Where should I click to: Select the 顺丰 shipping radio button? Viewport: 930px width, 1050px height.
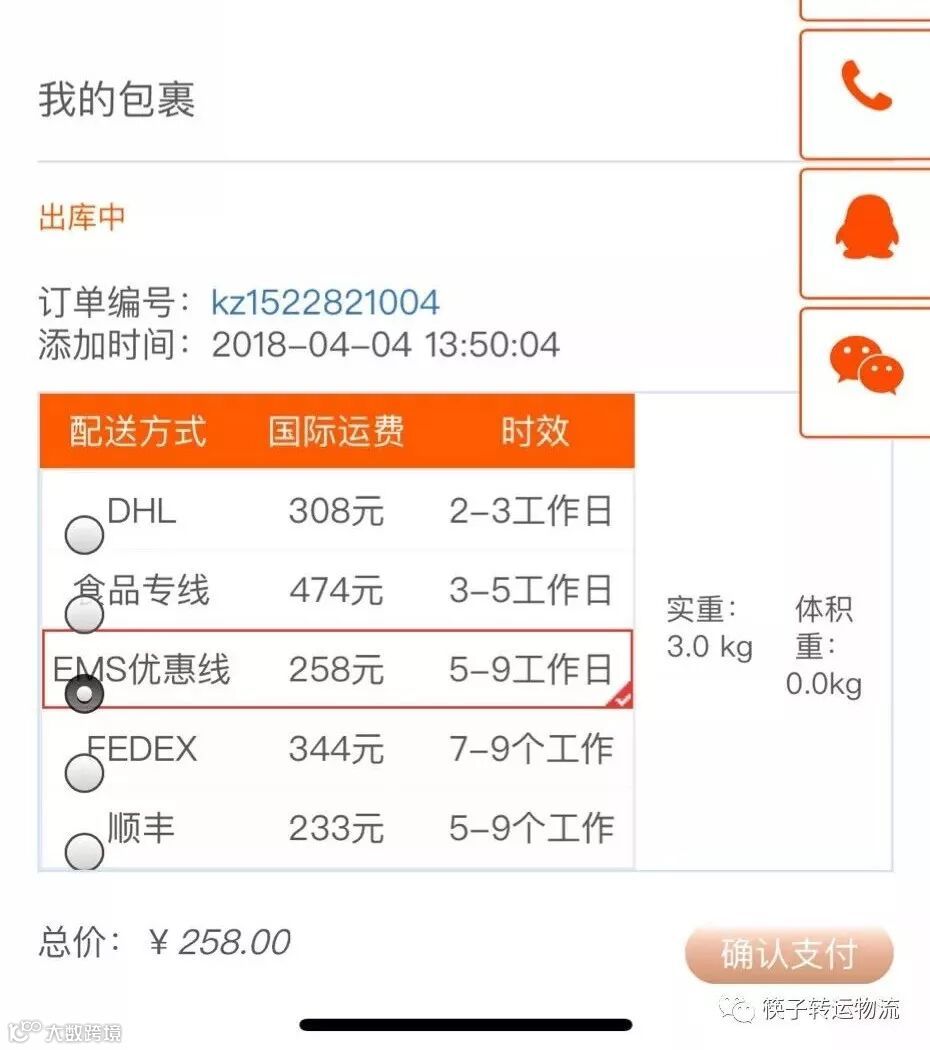85,851
